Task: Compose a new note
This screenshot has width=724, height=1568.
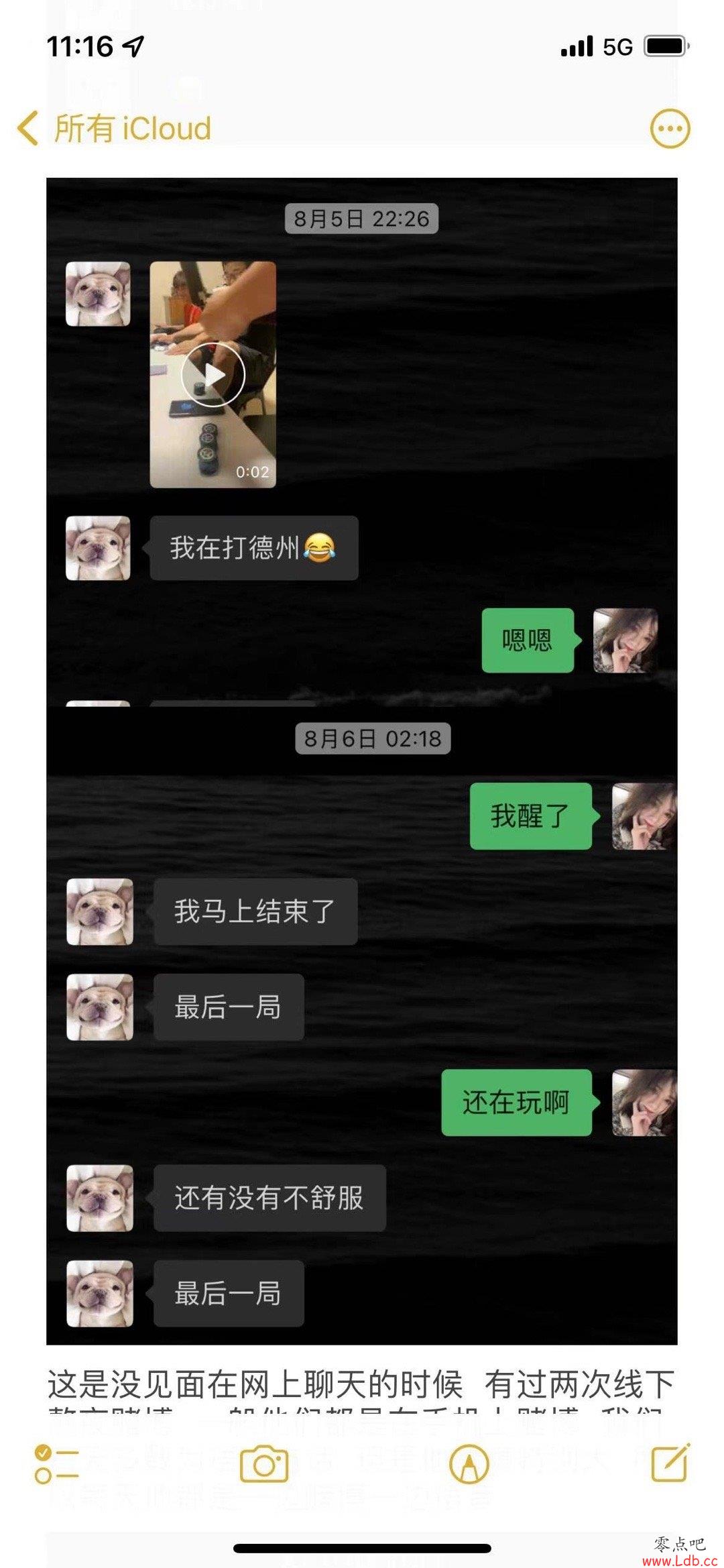Action: coord(670,1463)
